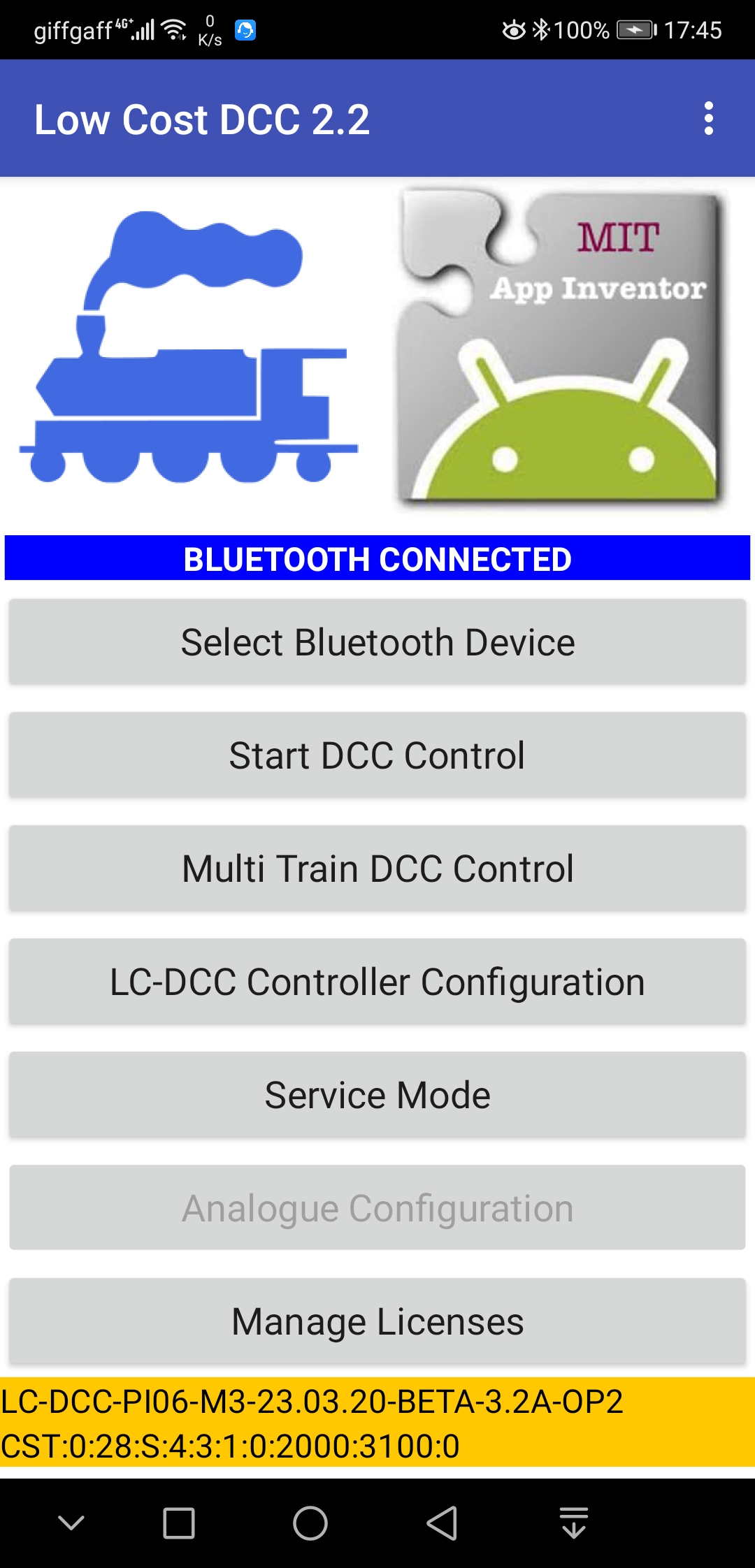Viewport: 755px width, 1568px height.
Task: Open Multi Train DCC Control
Action: 377,868
